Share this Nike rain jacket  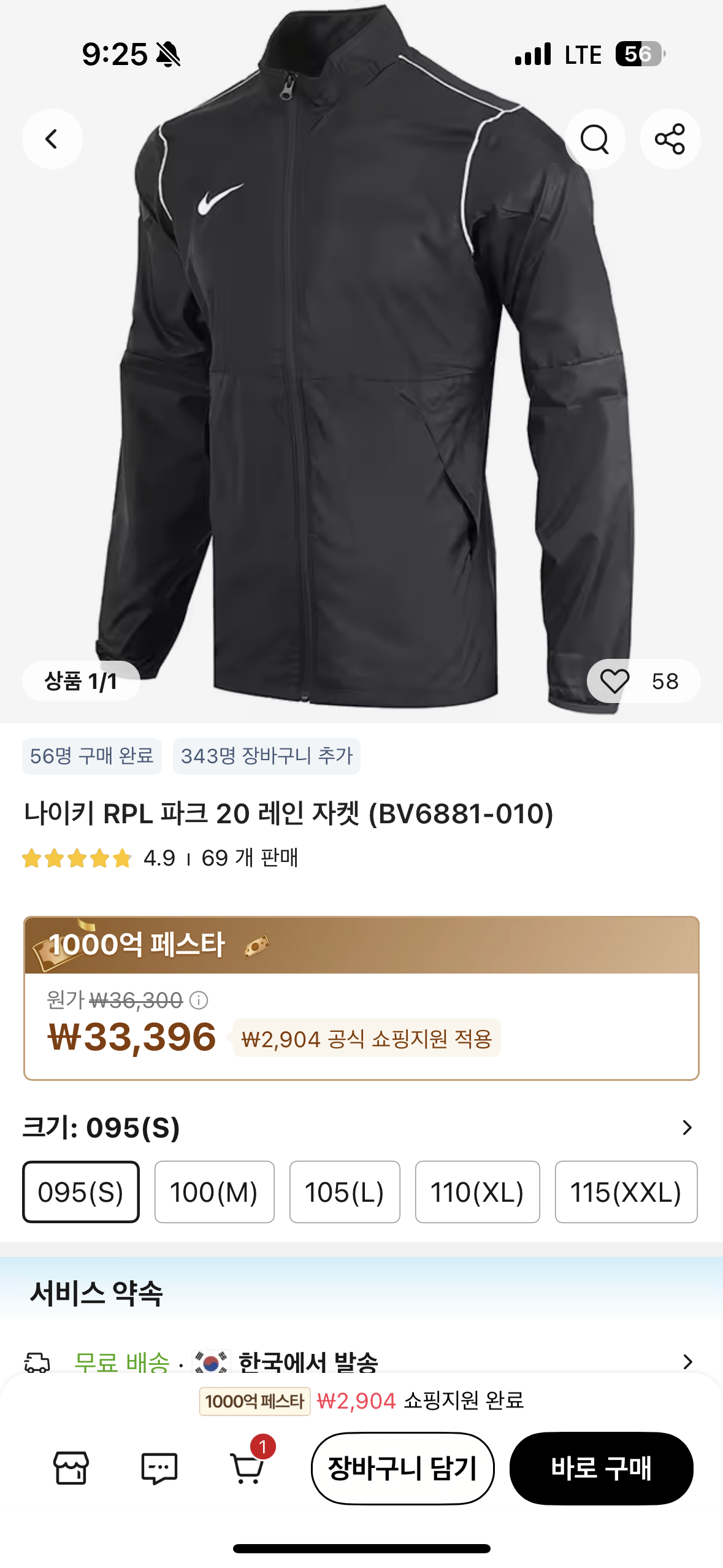pos(670,139)
